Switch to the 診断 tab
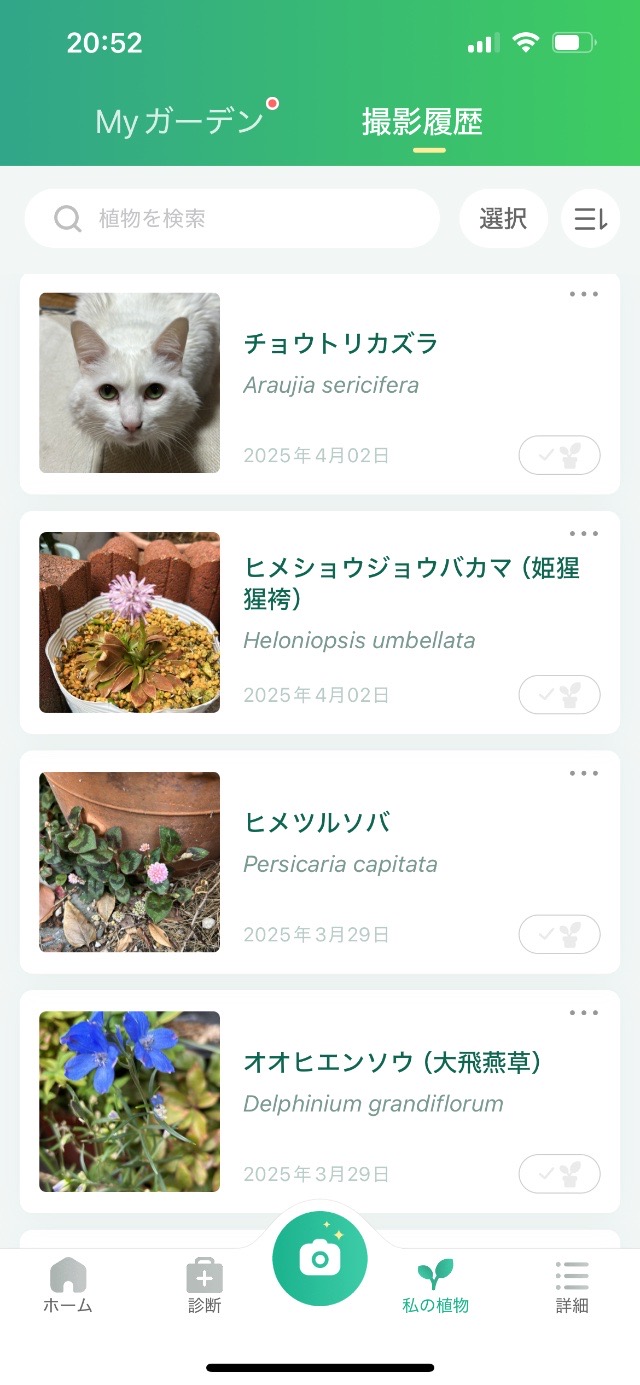Viewport: 640px width, 1385px height. click(205, 1286)
